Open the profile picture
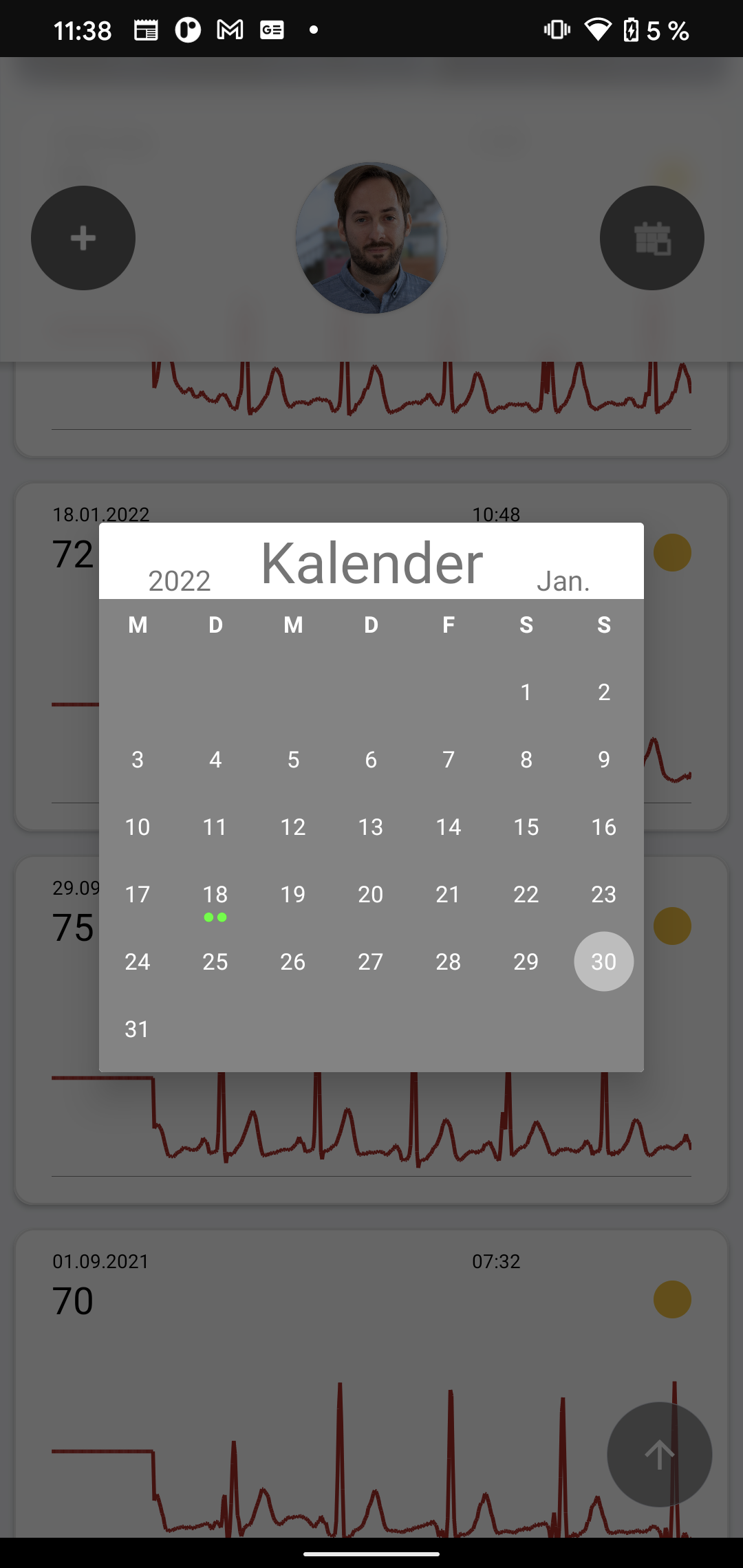 (x=371, y=238)
